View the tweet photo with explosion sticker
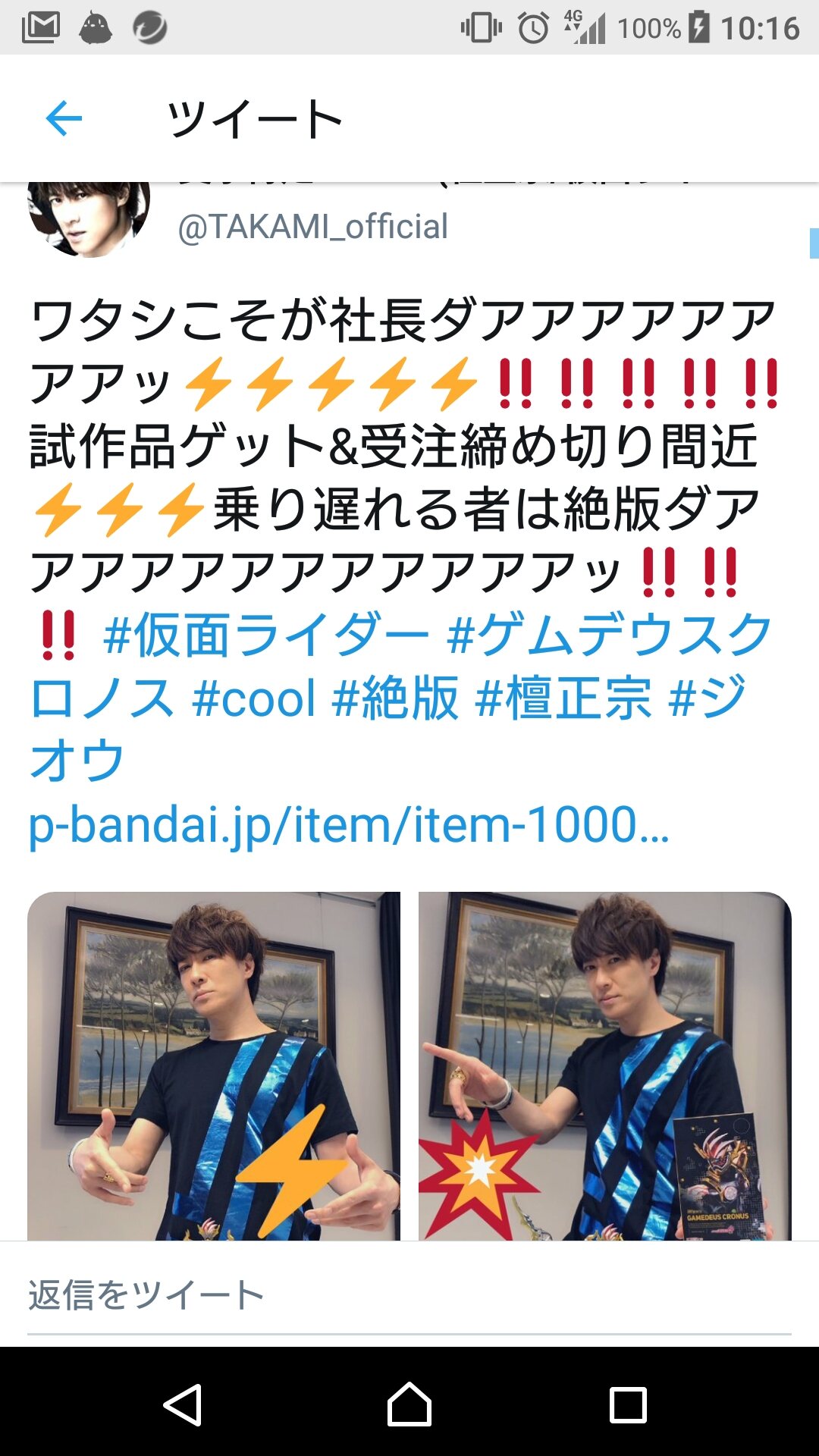This screenshot has width=819, height=1456. point(604,1065)
